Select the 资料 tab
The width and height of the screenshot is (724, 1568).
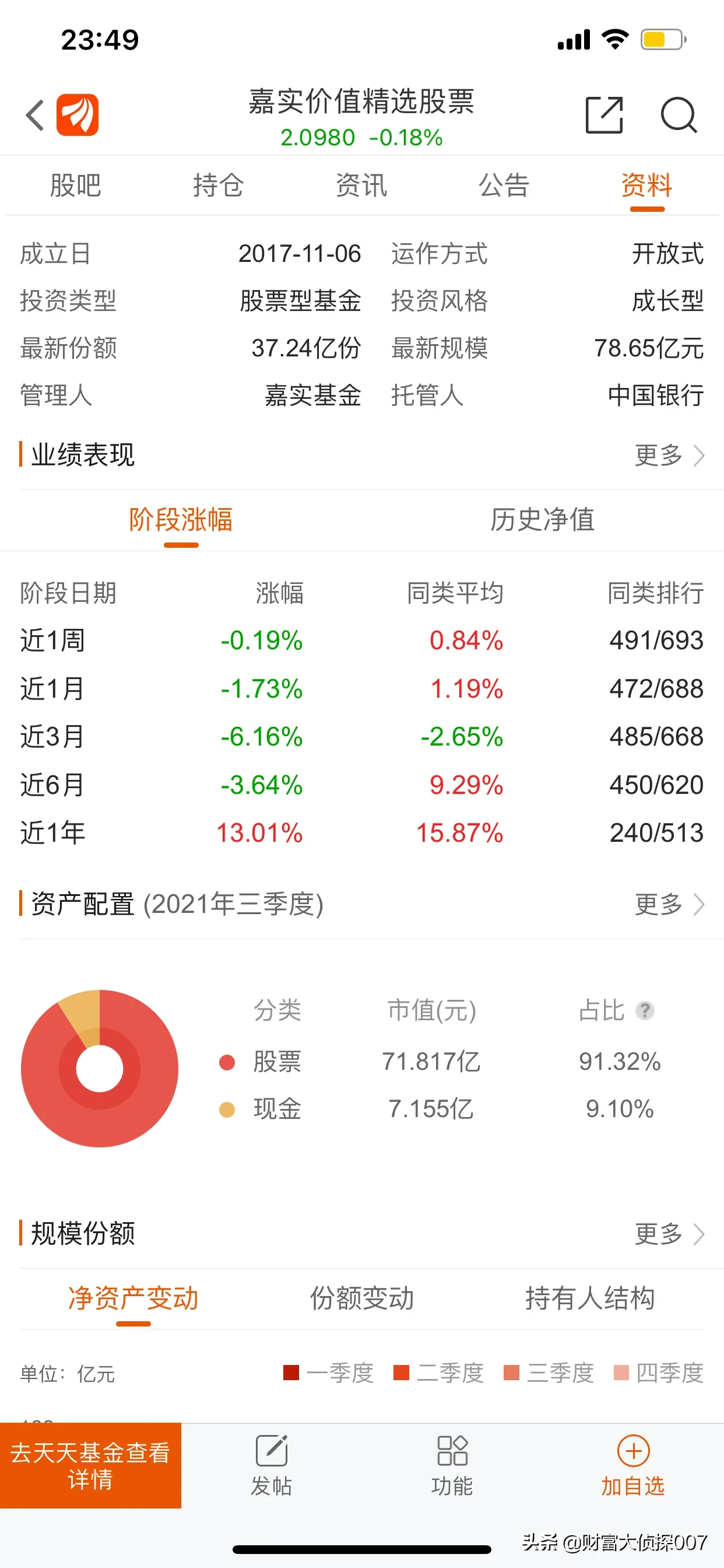646,185
